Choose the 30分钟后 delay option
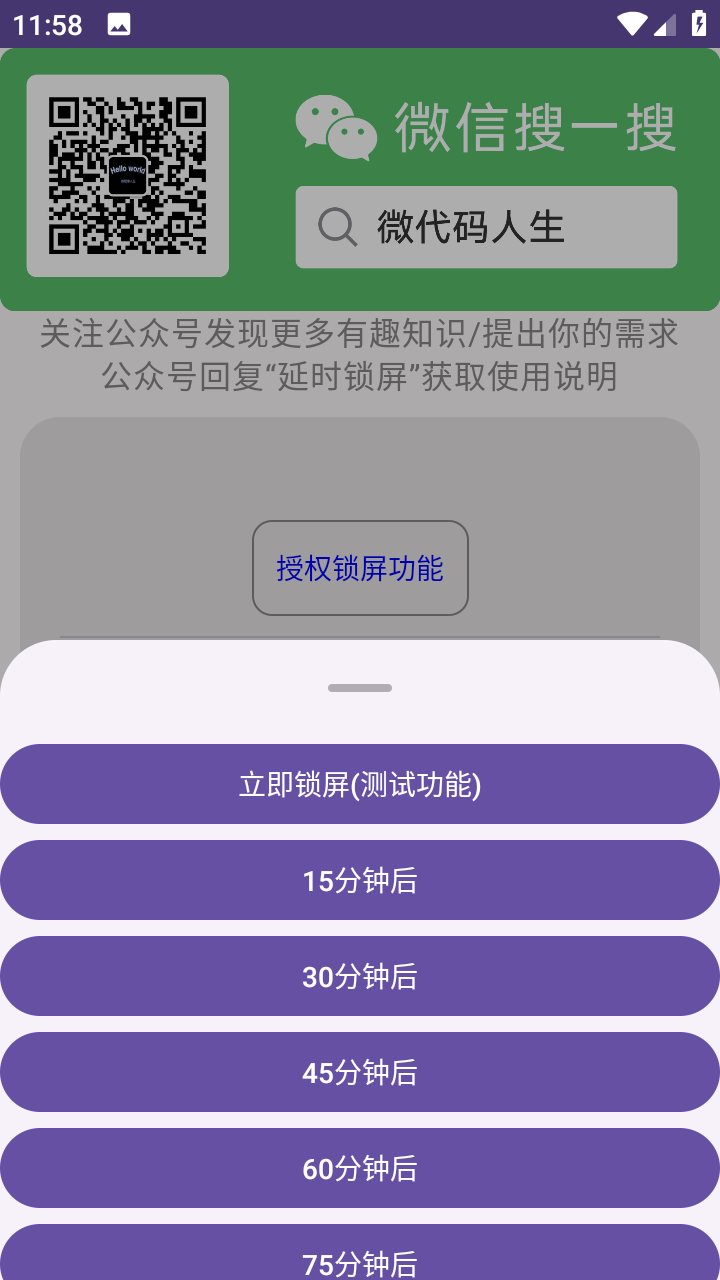This screenshot has height=1280, width=720. pyautogui.click(x=360, y=976)
